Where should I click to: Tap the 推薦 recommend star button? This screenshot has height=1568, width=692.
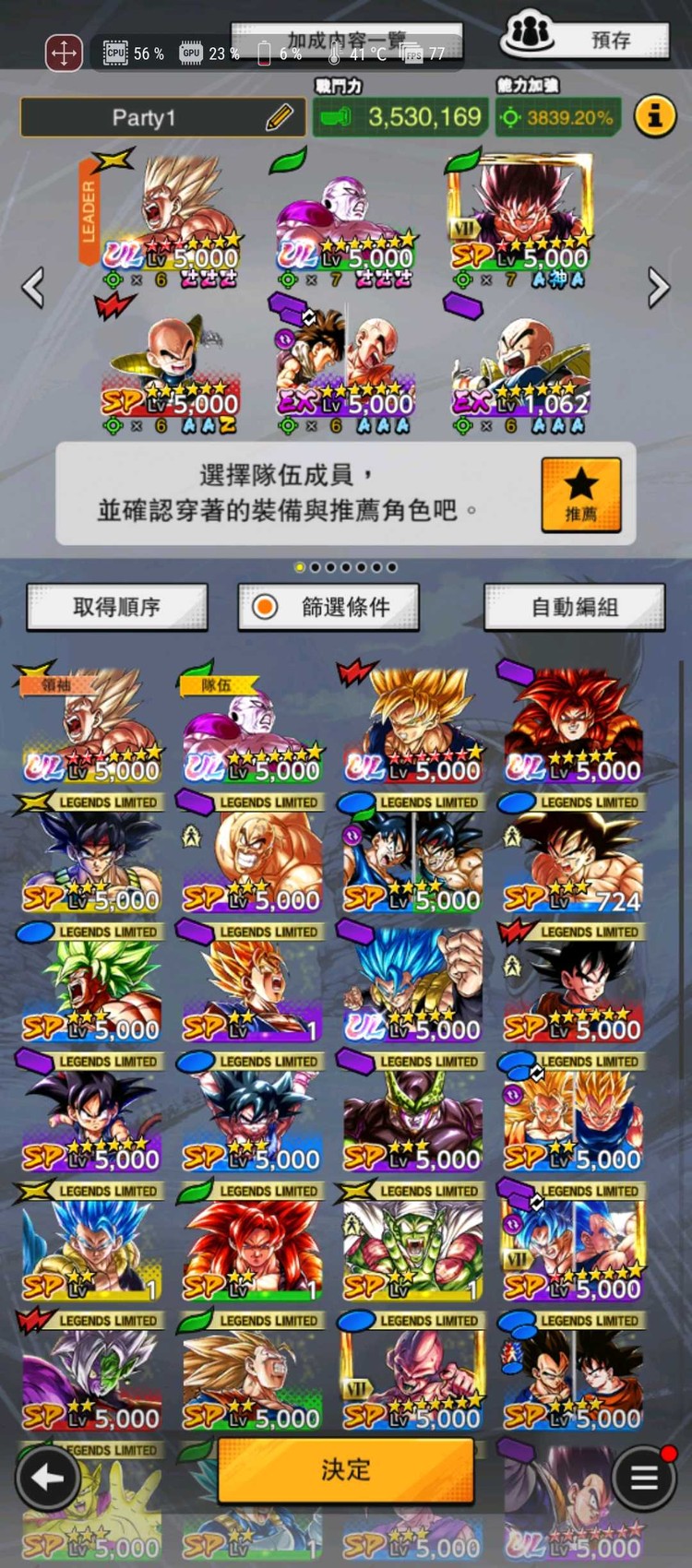coord(580,493)
